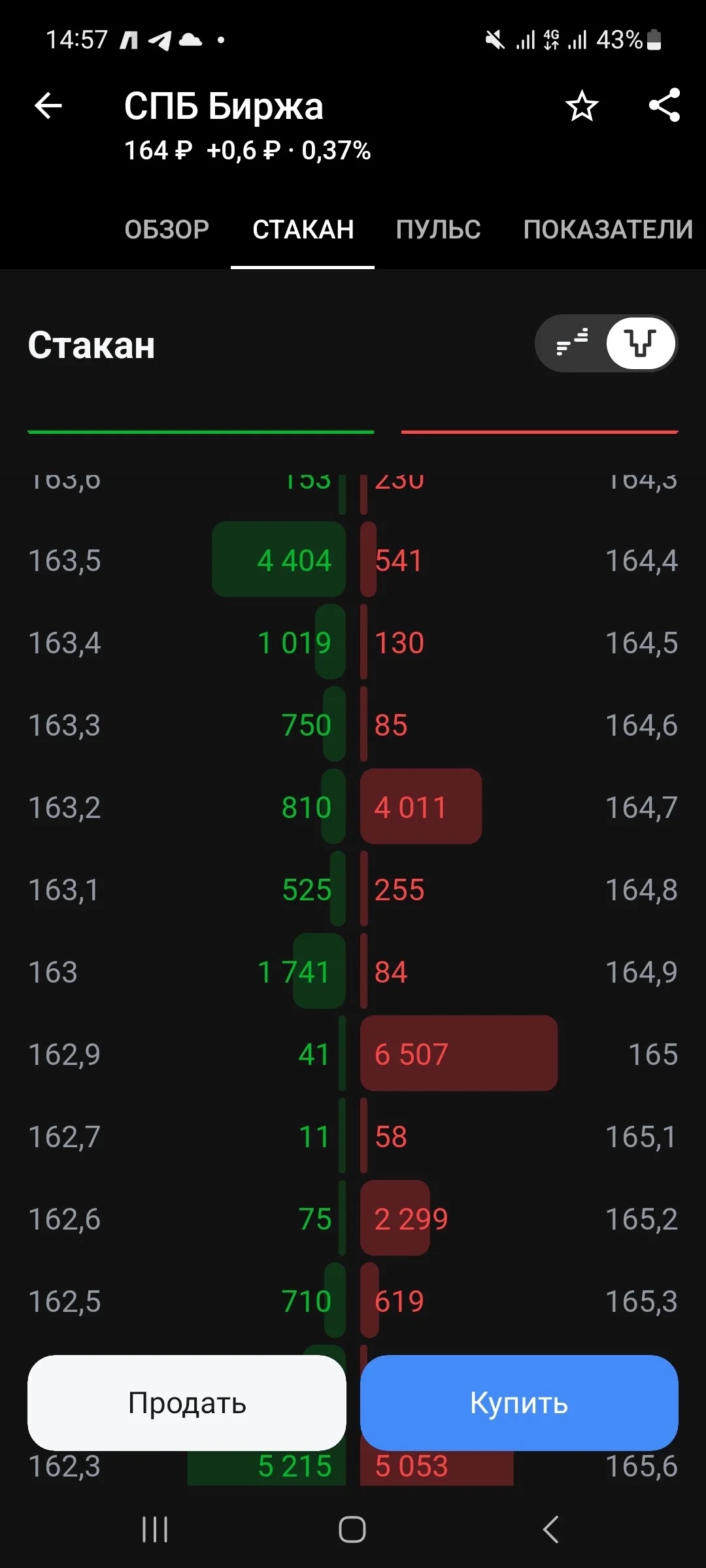Add СПБ Биржа to favorites with star

click(582, 106)
